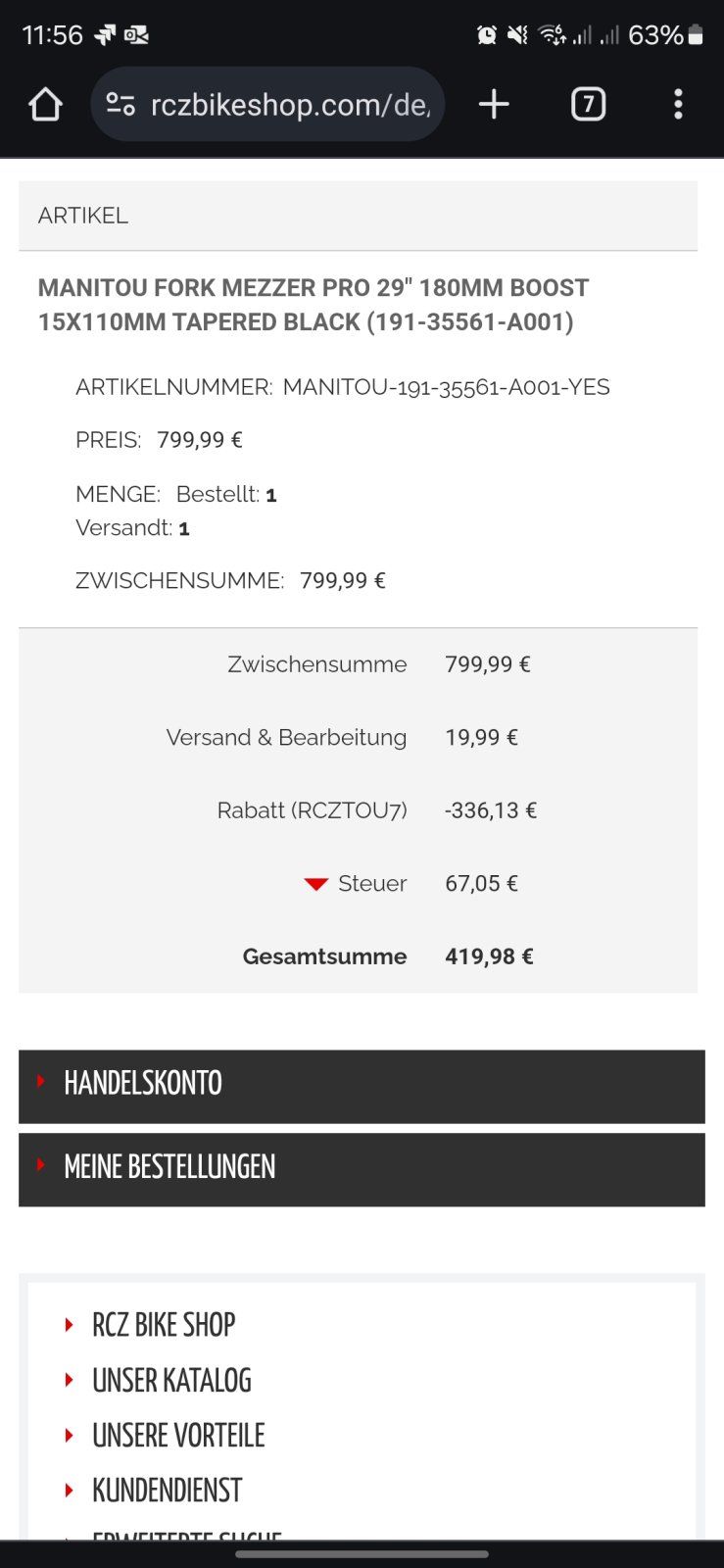This screenshot has height=1568, width=724.
Task: Open the Kundendienst link
Action: coord(167,1491)
